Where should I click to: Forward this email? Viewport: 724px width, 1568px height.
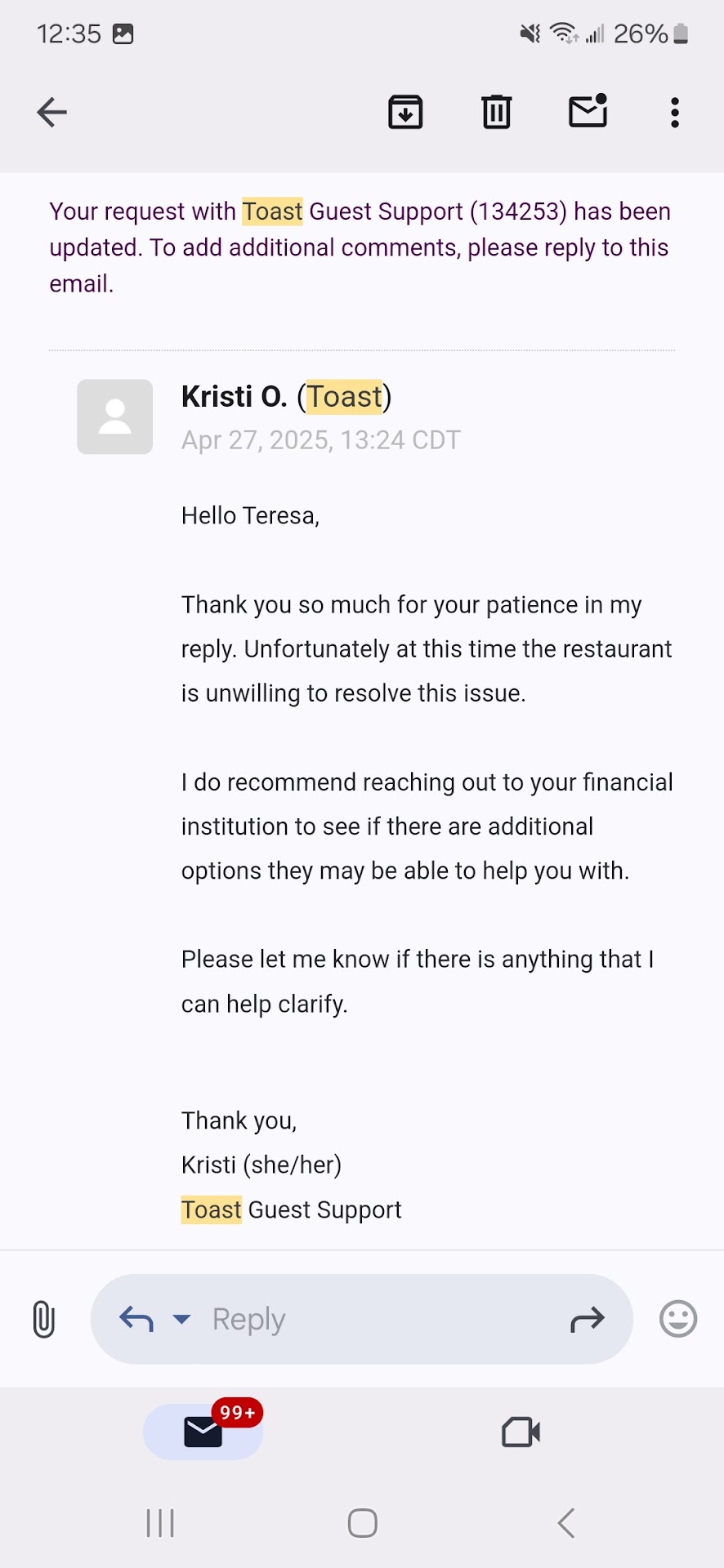[587, 1319]
